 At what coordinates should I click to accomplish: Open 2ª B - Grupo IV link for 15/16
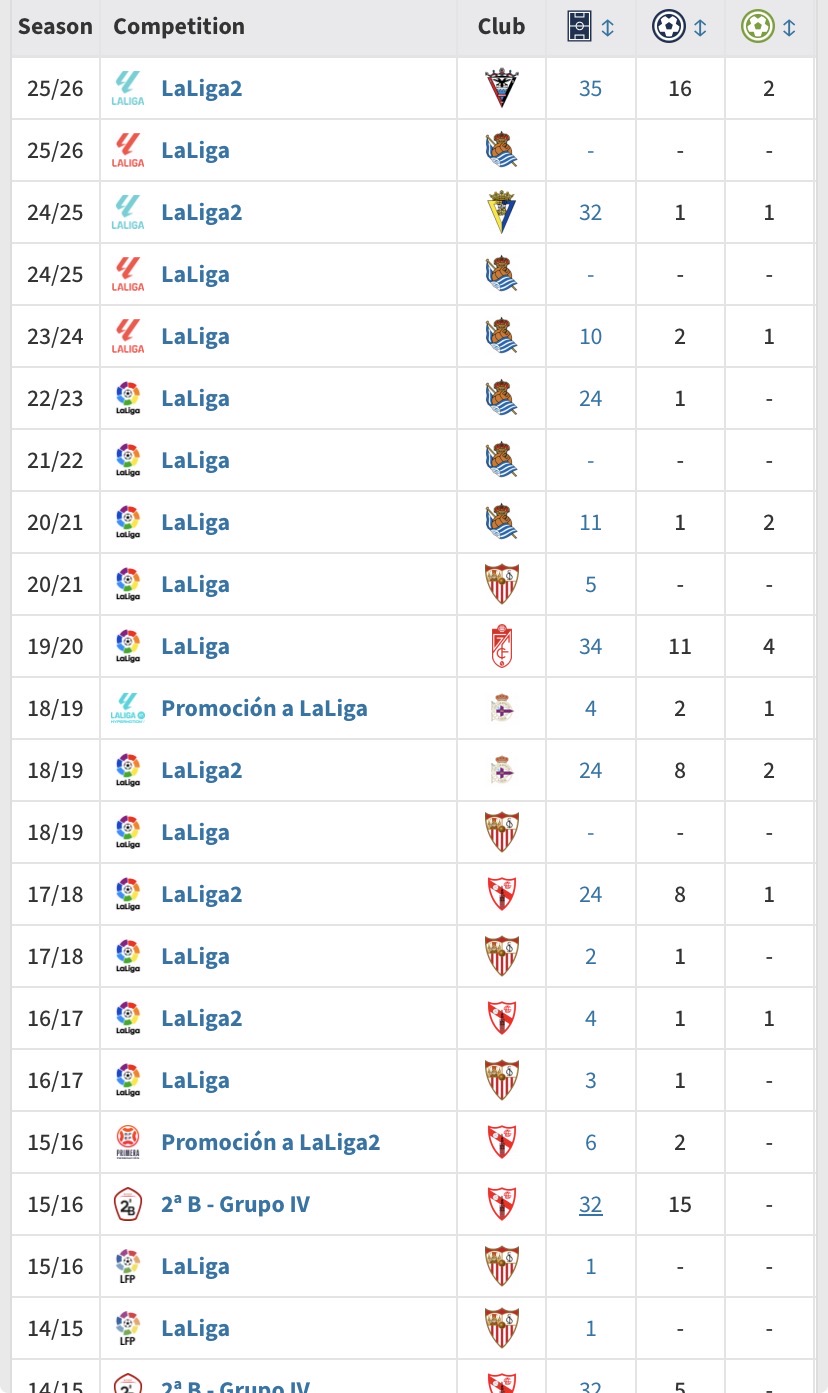tap(235, 1205)
